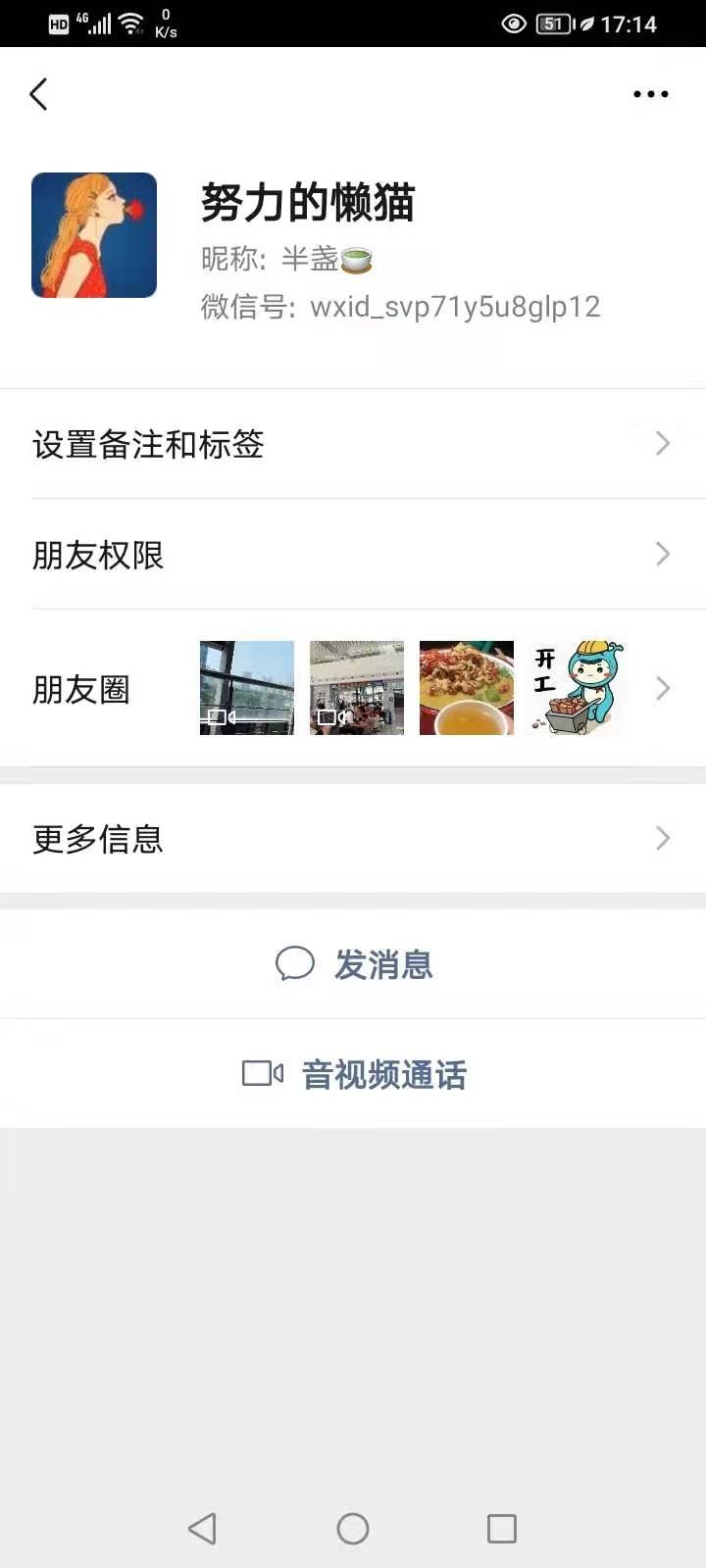Open the 更多信息 row
The height and width of the screenshot is (1568, 706).
(x=353, y=839)
